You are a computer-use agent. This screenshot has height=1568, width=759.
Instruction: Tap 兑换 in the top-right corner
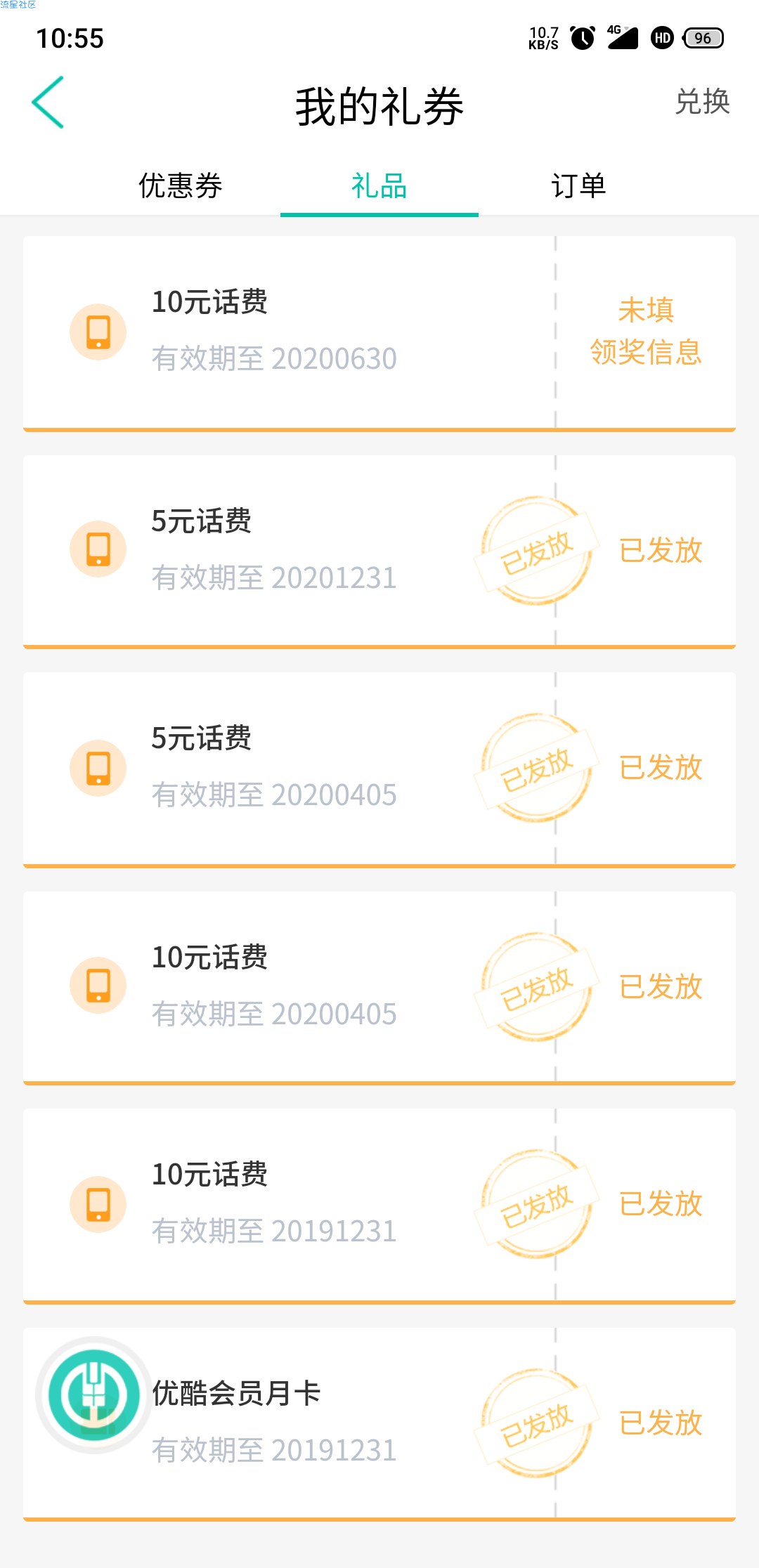click(702, 102)
